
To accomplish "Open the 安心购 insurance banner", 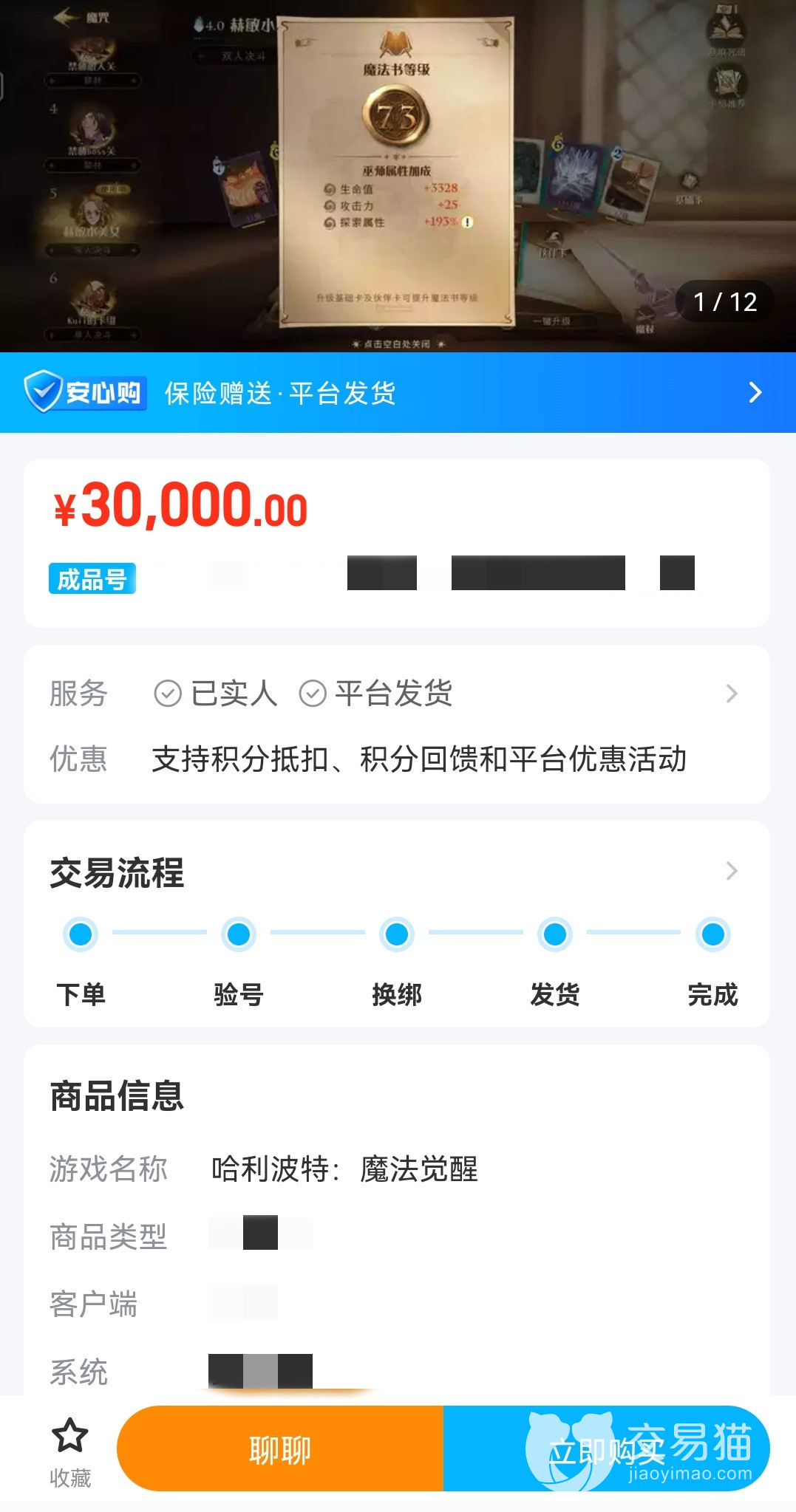I will tap(398, 392).
